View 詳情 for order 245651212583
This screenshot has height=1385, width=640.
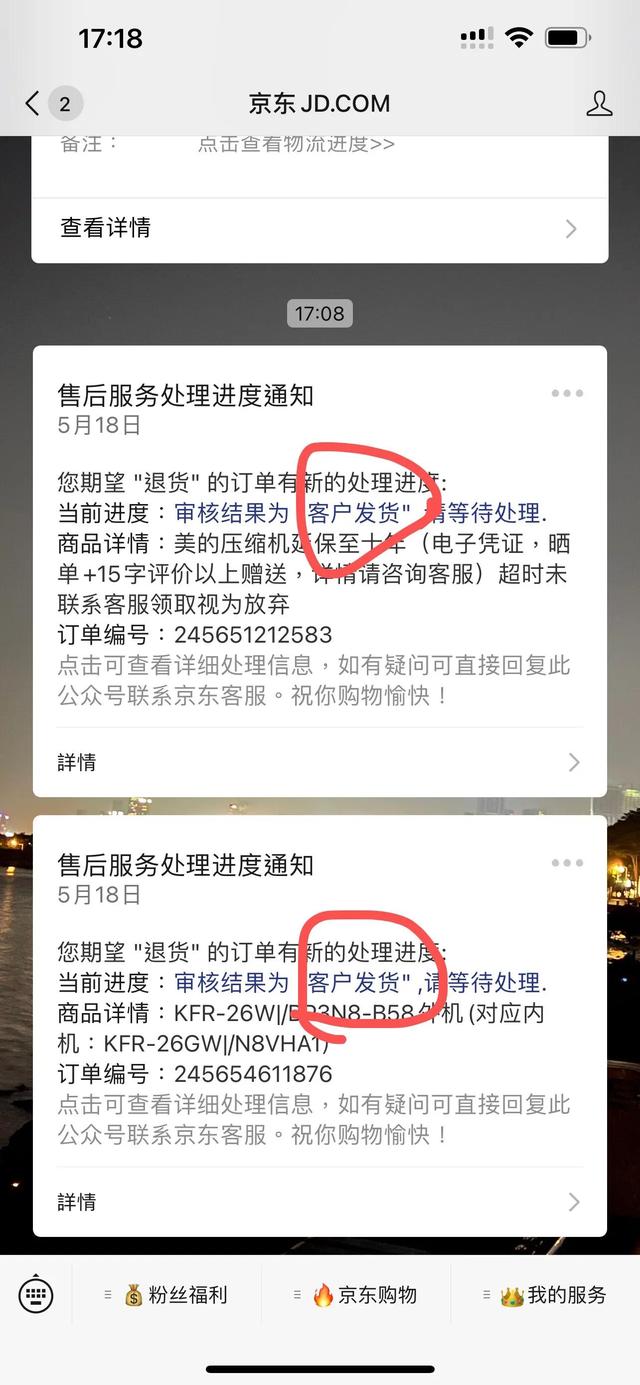pyautogui.click(x=319, y=762)
